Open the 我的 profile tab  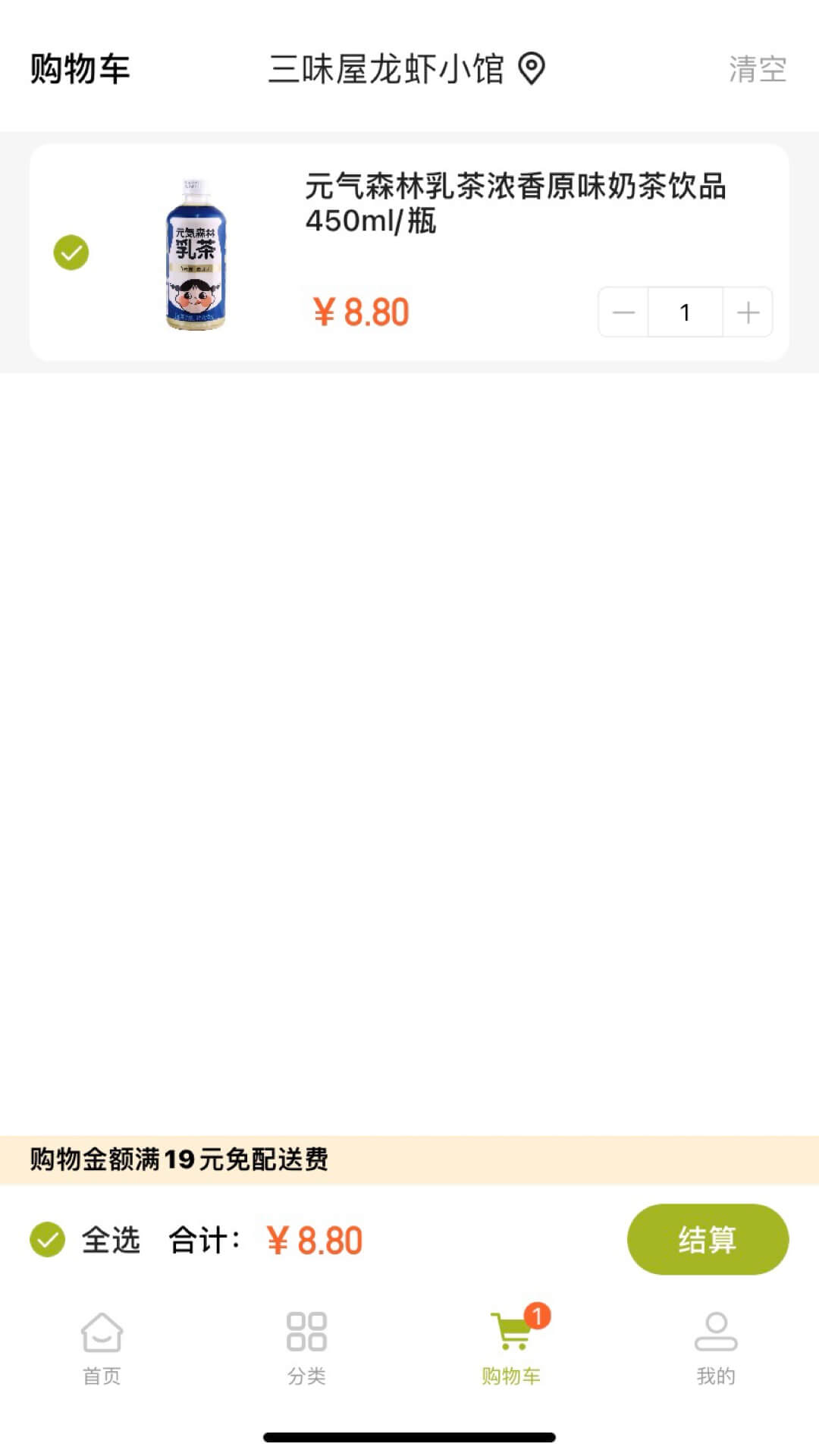(x=716, y=1348)
